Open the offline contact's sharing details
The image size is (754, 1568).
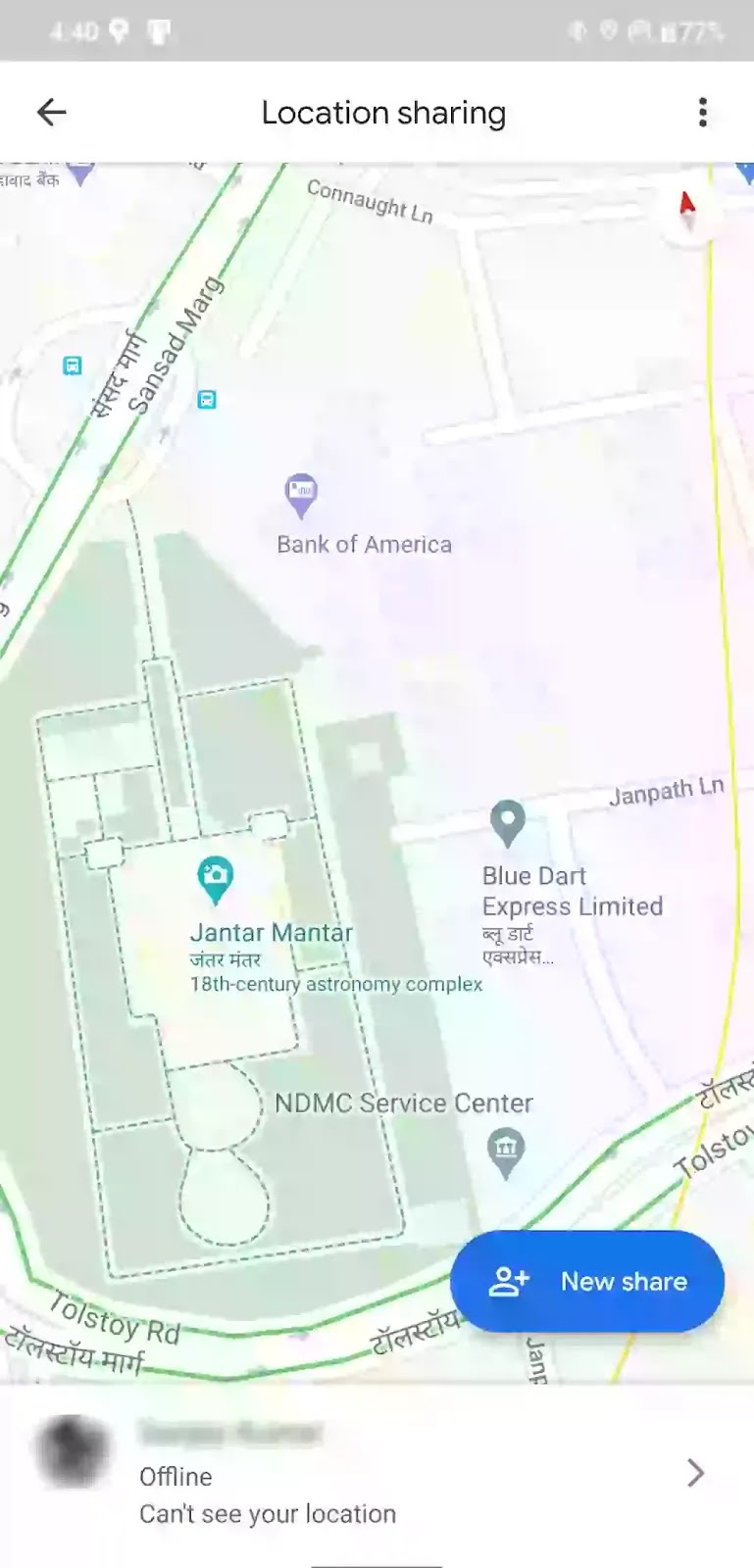[x=377, y=1473]
